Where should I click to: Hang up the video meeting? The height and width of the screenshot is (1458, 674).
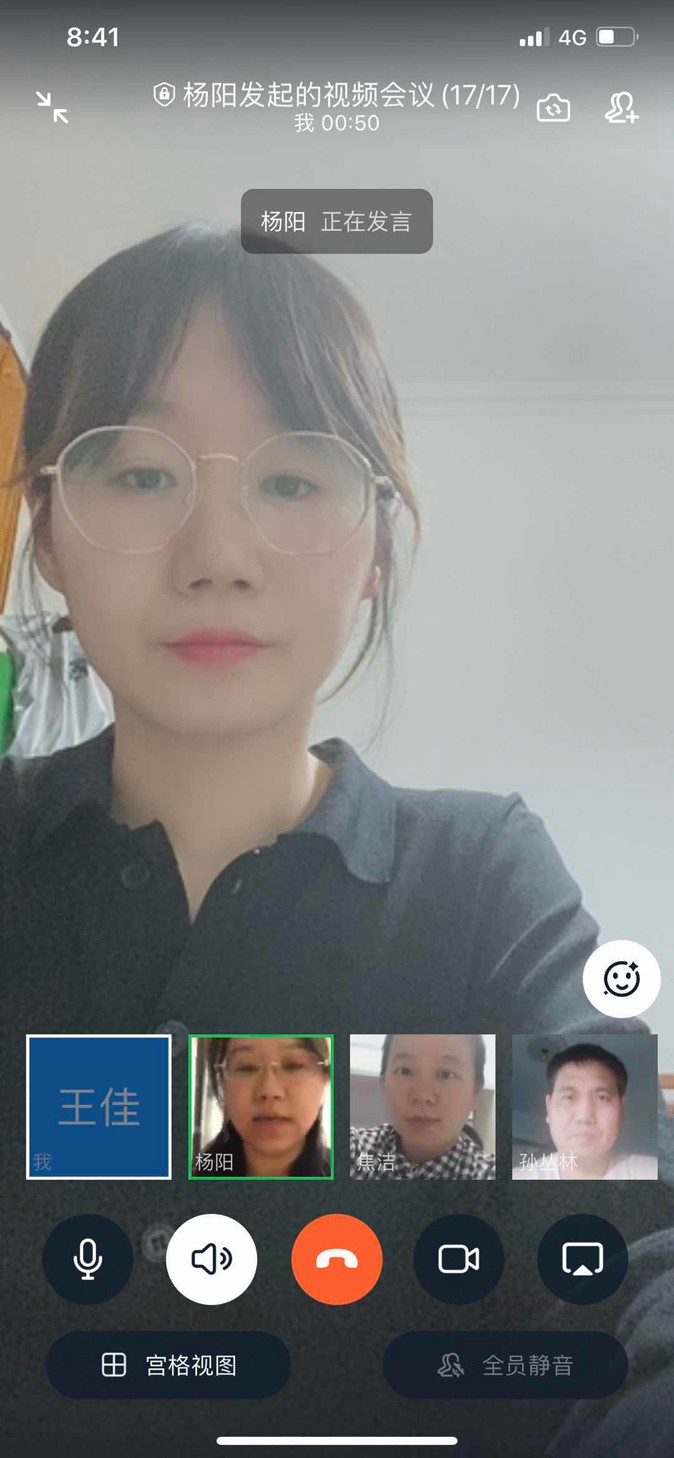coord(337,1260)
